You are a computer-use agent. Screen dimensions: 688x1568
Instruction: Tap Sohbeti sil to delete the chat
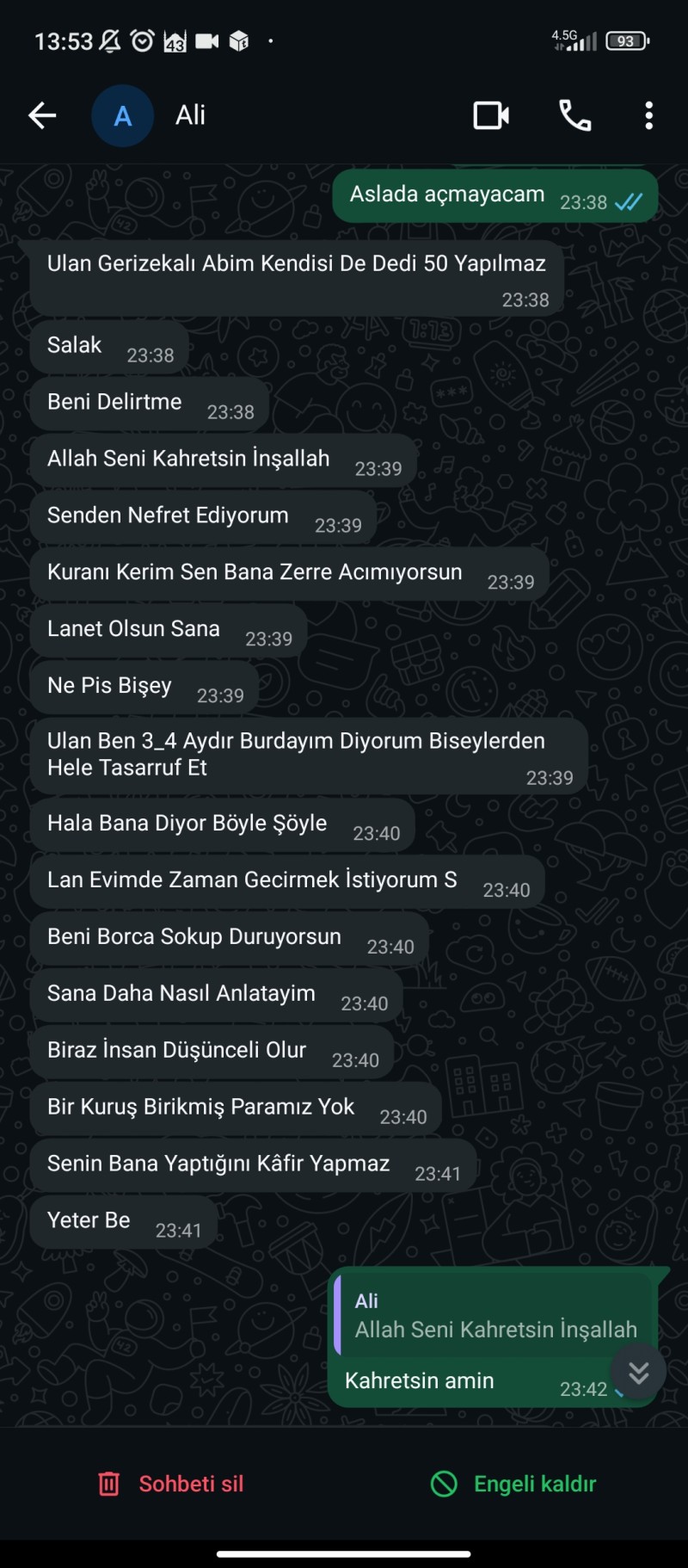172,1484
